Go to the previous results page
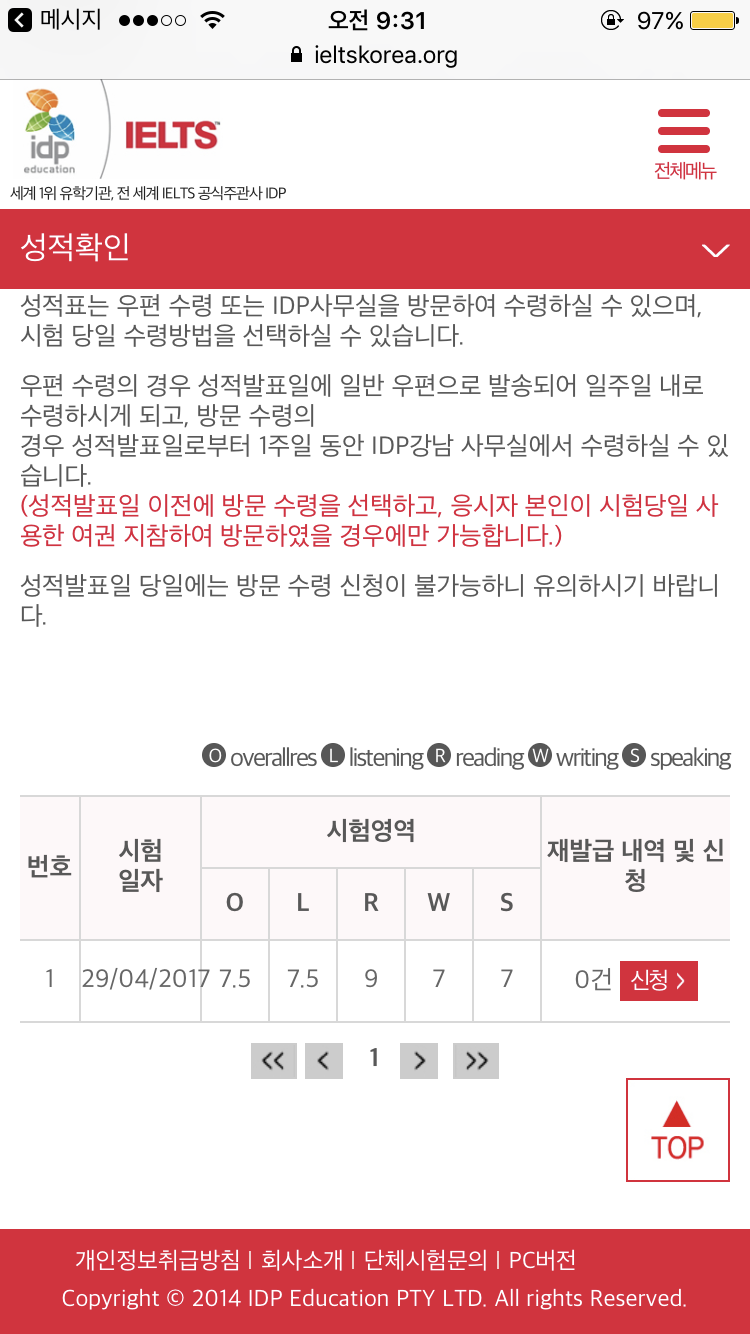 (324, 1061)
